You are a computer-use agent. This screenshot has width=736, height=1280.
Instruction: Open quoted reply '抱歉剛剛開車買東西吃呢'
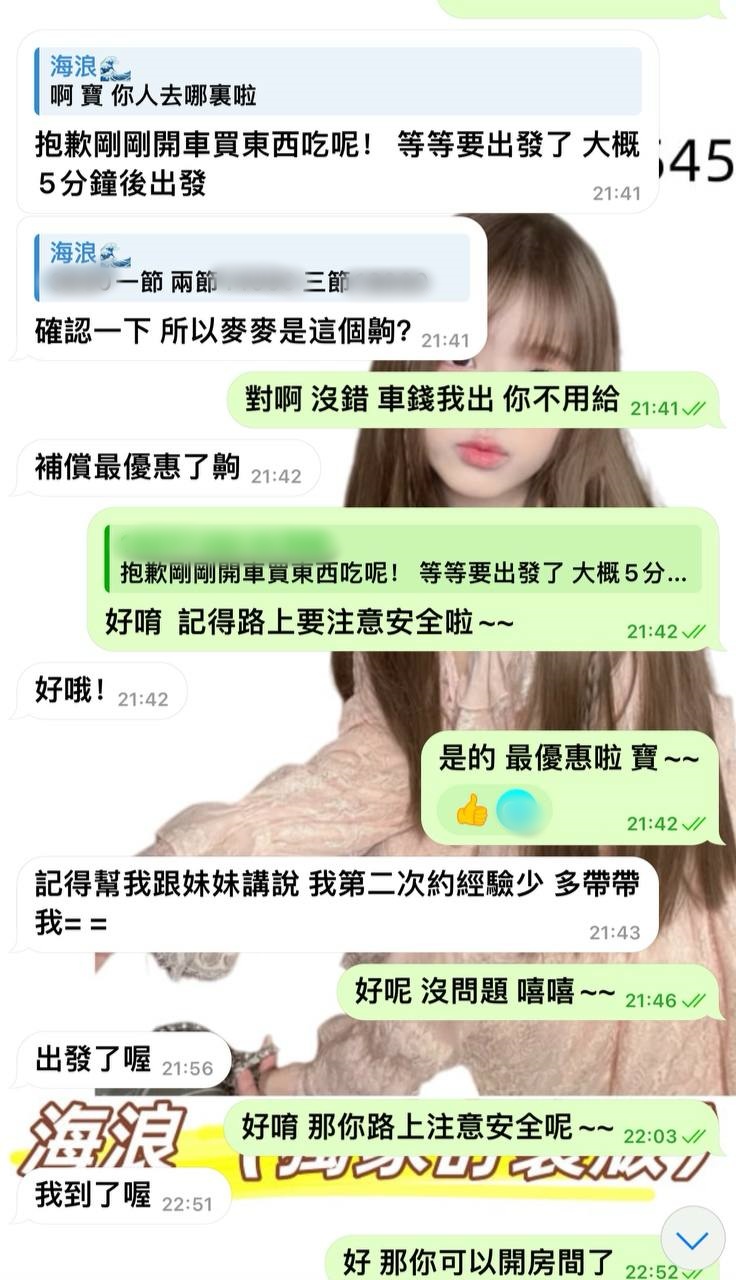pos(404,560)
